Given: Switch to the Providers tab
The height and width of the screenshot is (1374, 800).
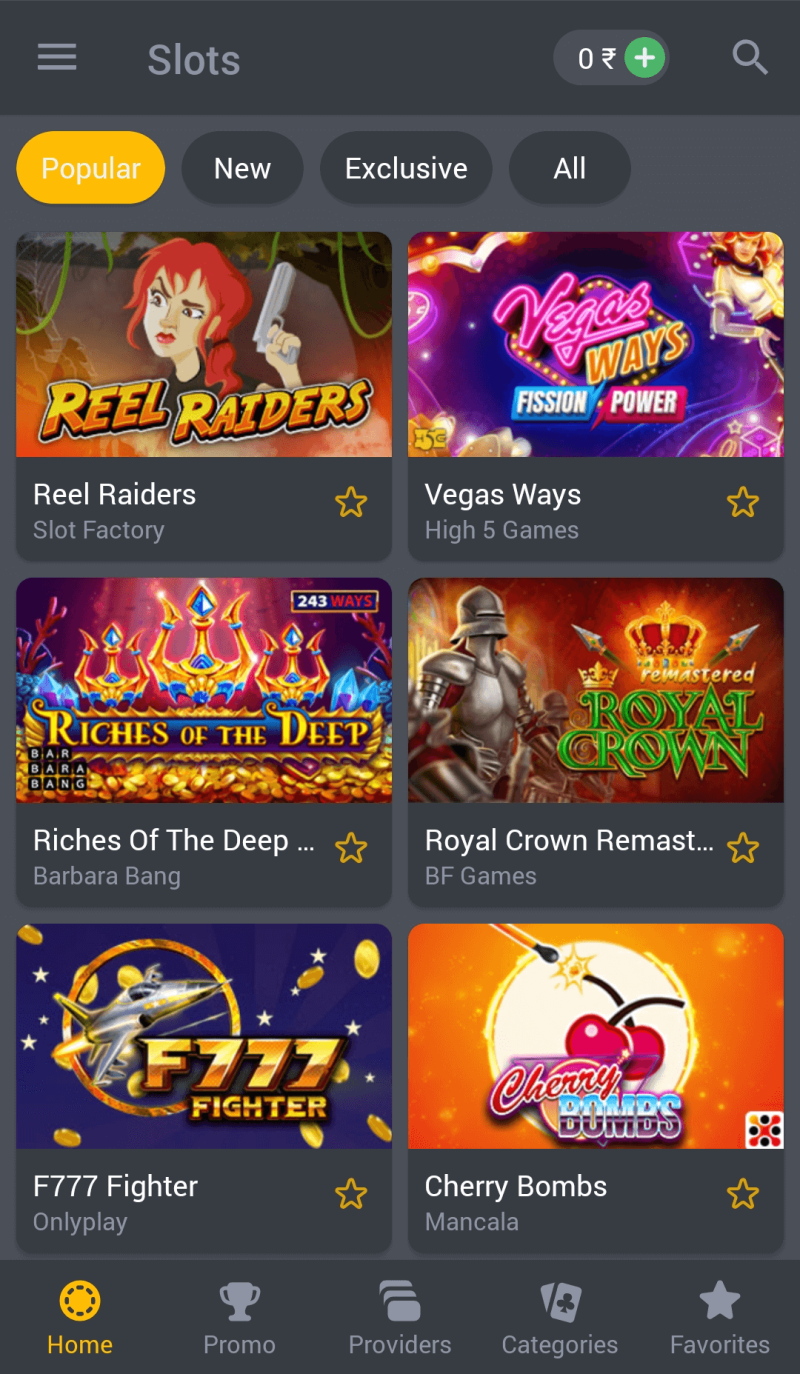Looking at the screenshot, I should click(400, 1319).
